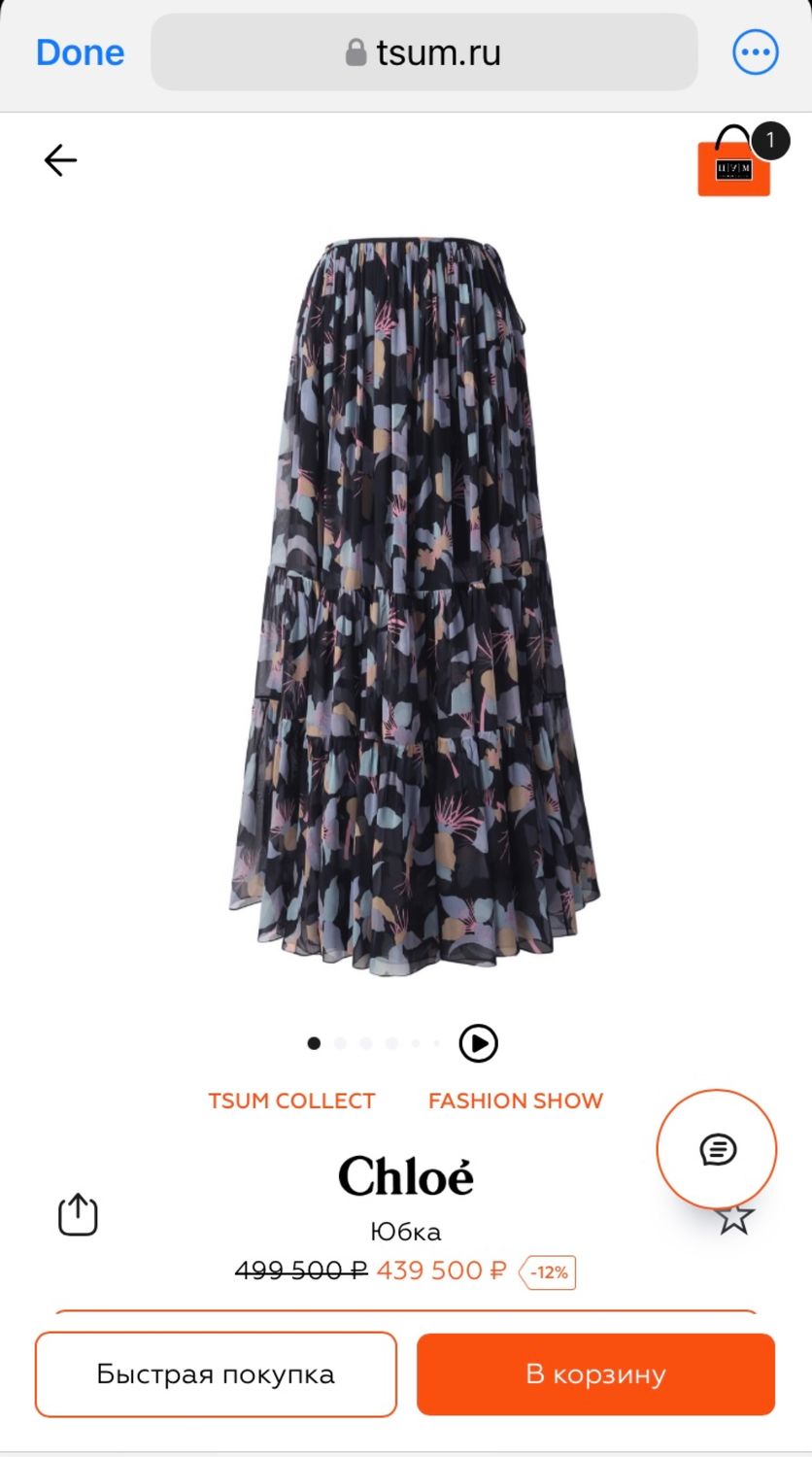This screenshot has height=1457, width=812.
Task: Open the chat support bubble
Action: (717, 1149)
